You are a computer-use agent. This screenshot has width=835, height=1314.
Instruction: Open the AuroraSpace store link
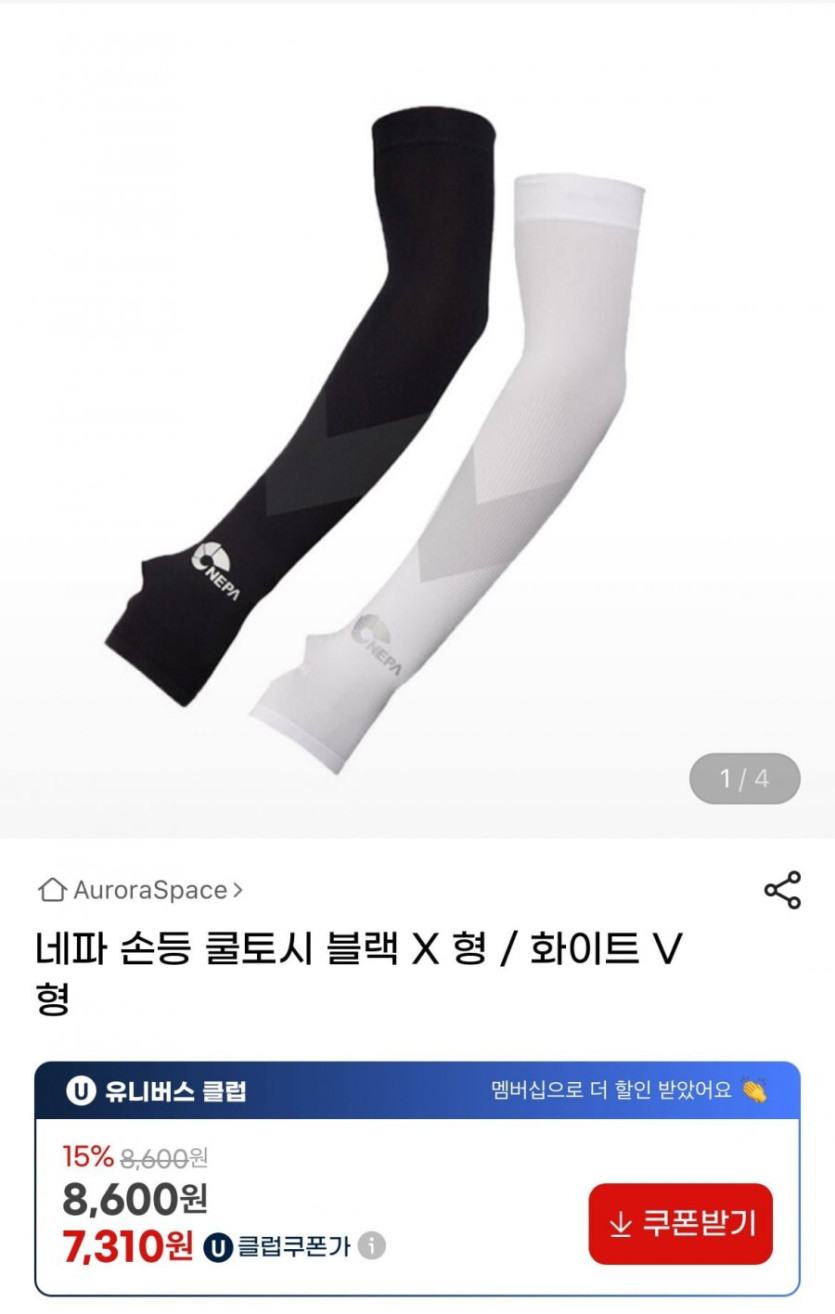click(140, 890)
